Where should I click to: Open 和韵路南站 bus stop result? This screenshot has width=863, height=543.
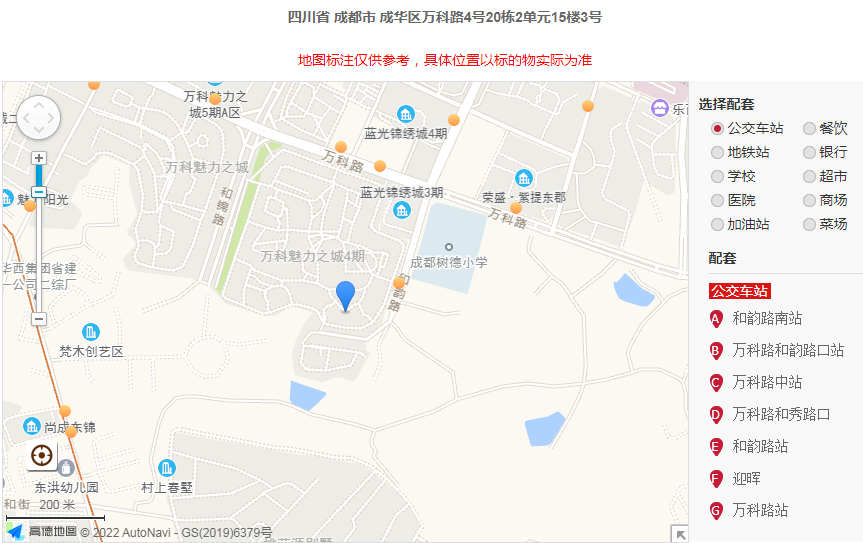[x=767, y=319]
